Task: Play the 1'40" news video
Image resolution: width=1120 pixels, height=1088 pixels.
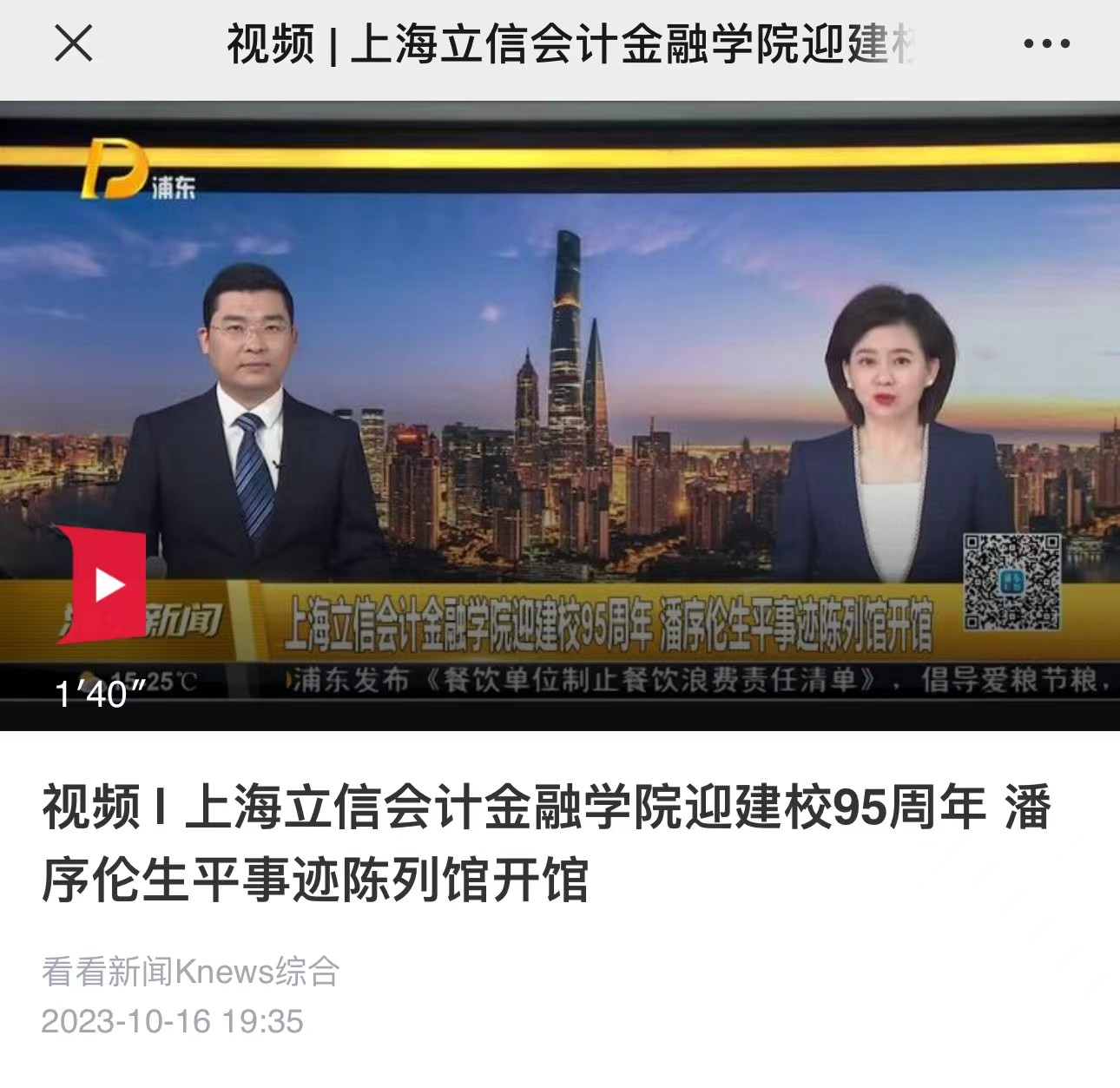Action: (x=108, y=584)
